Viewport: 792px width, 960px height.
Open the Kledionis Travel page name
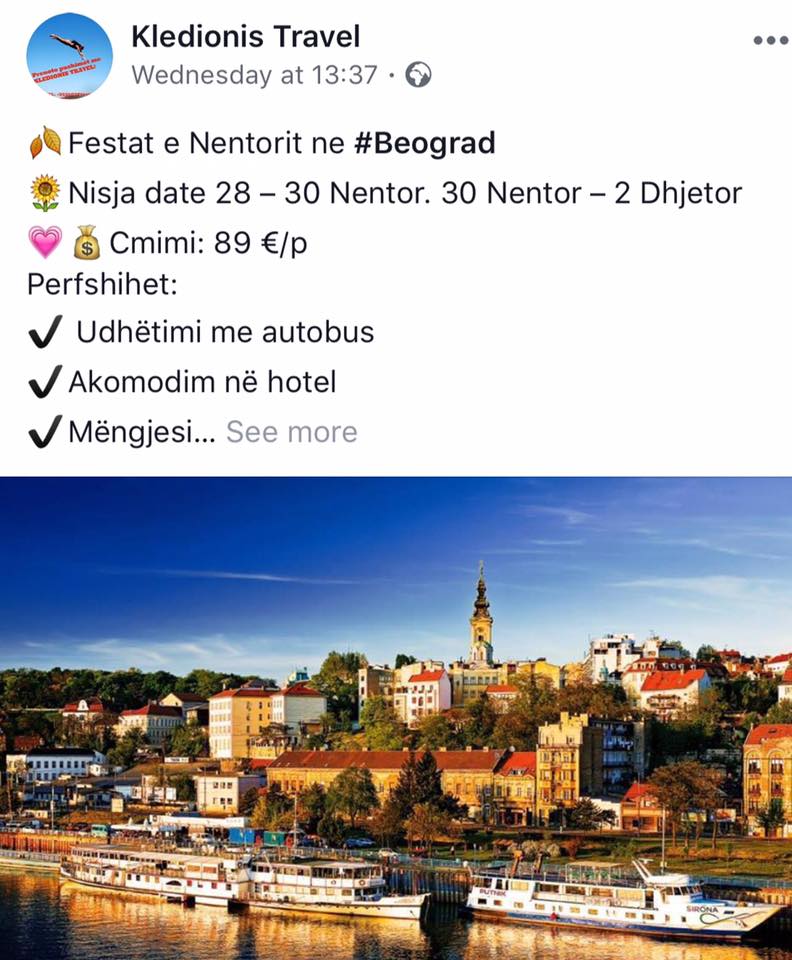pyautogui.click(x=245, y=37)
